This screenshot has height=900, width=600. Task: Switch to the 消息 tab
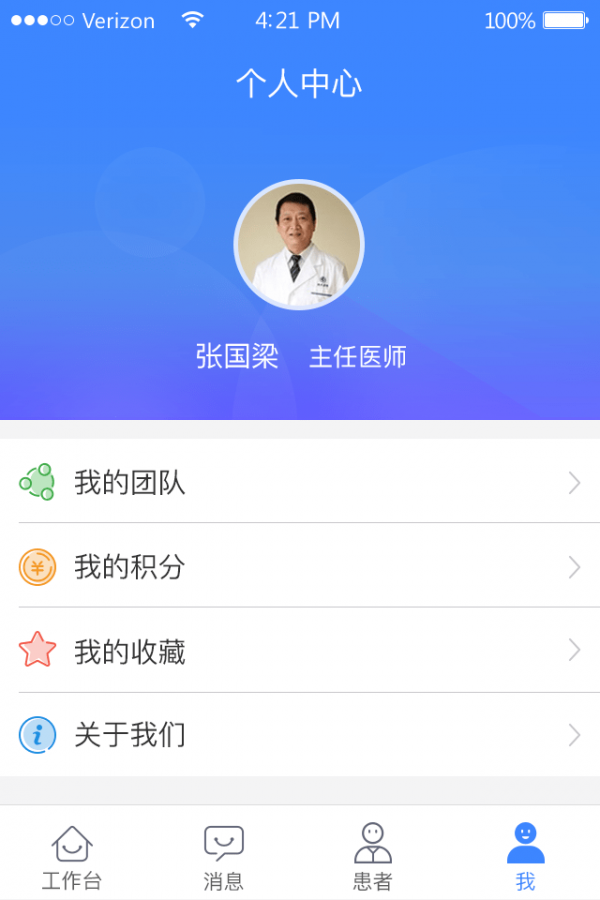click(224, 856)
